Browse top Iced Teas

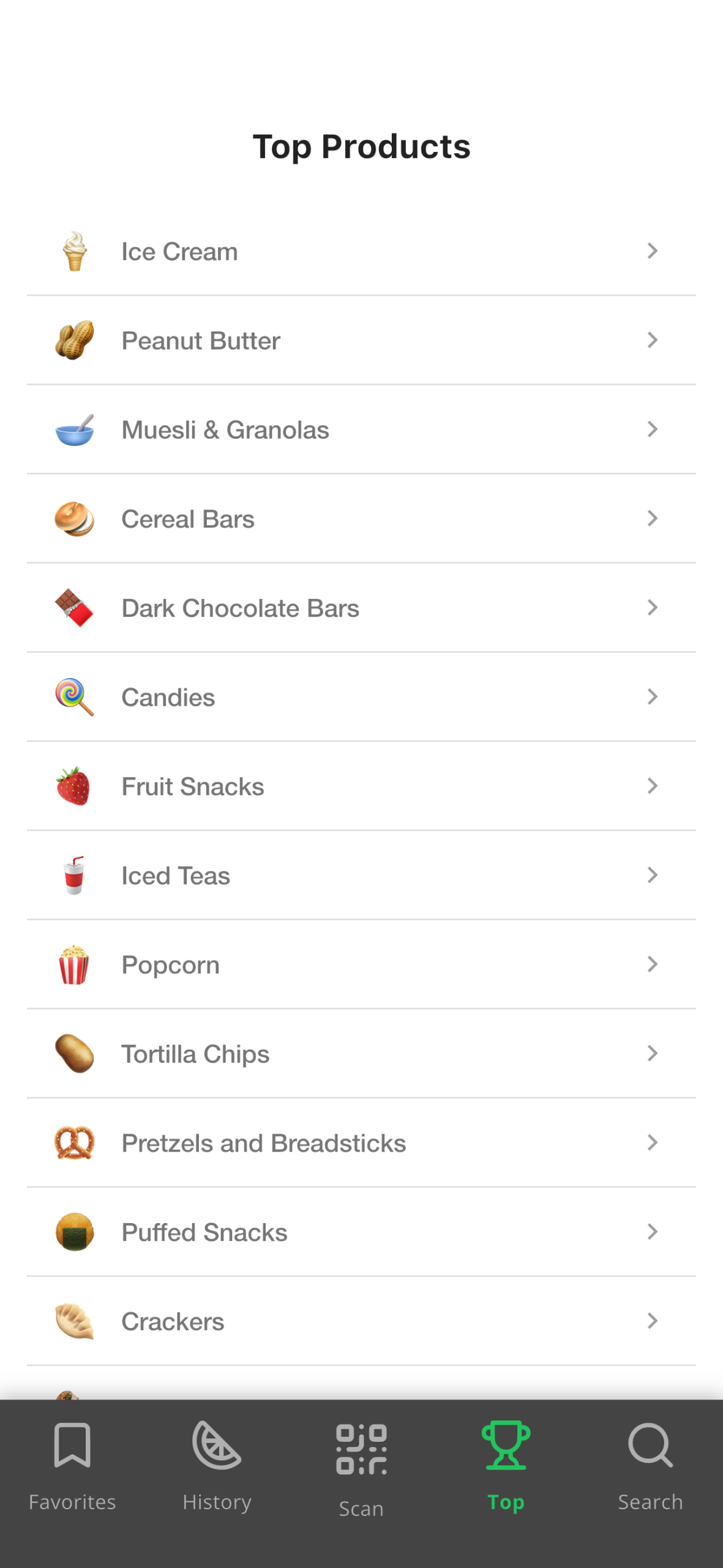[x=361, y=876]
